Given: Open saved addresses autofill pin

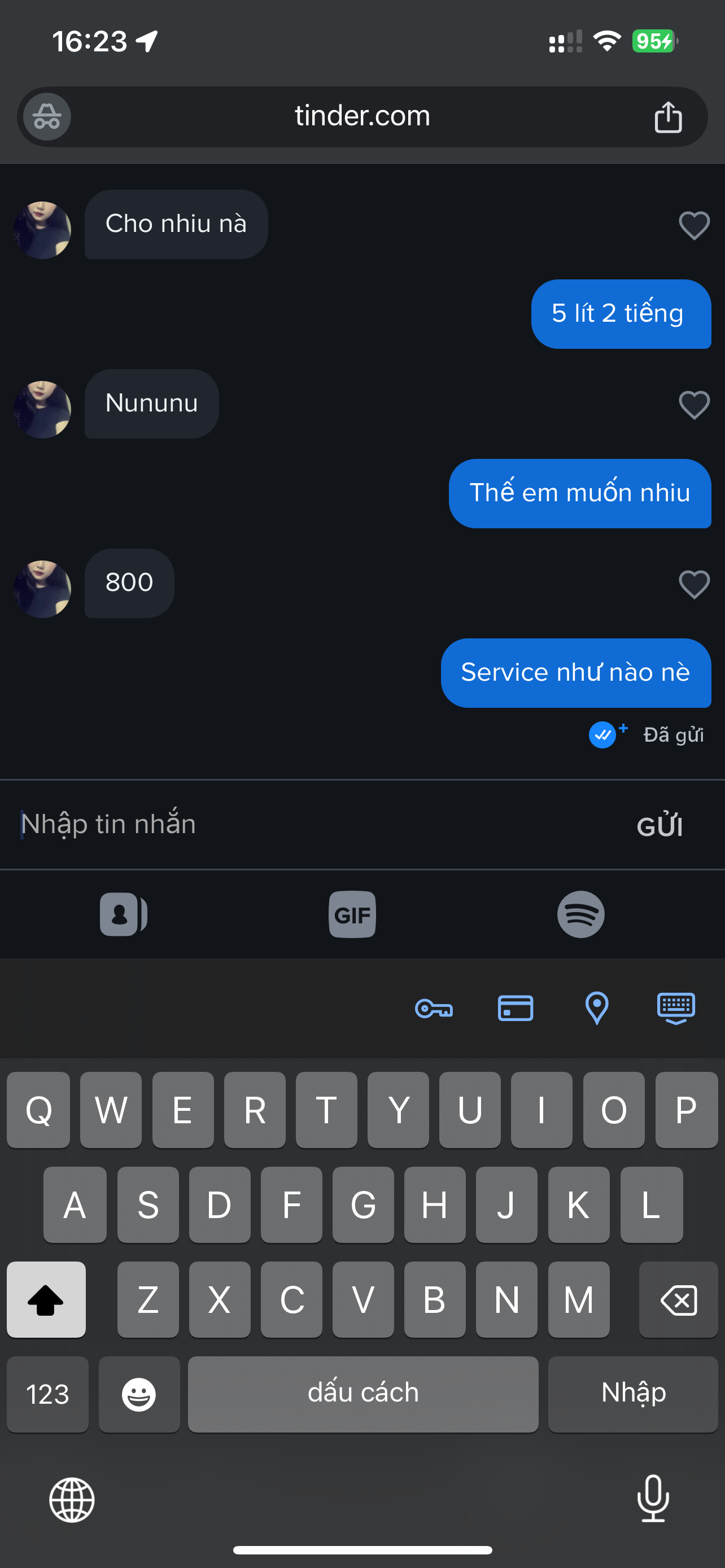Looking at the screenshot, I should pos(597,1009).
